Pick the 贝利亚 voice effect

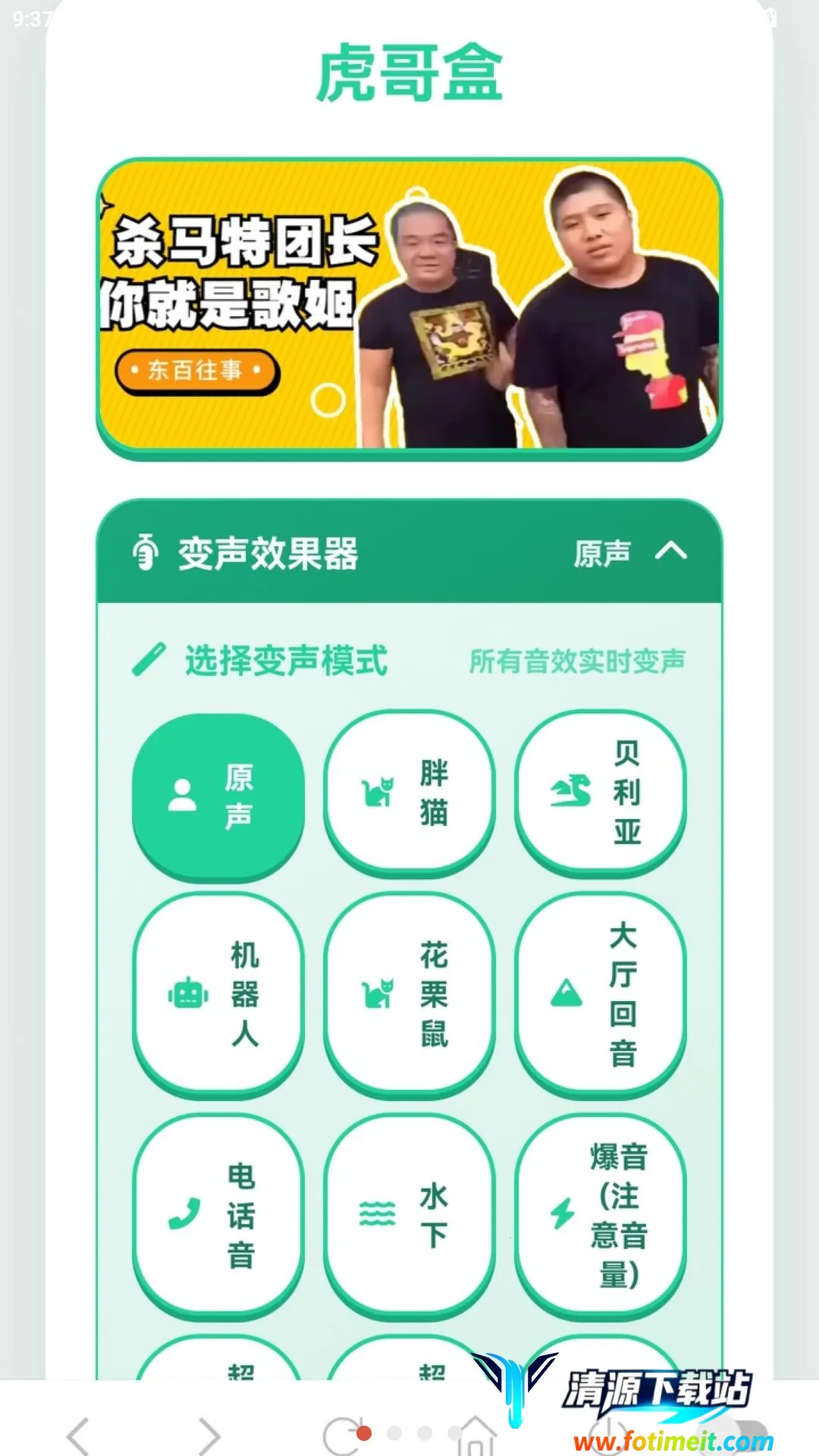click(x=601, y=793)
